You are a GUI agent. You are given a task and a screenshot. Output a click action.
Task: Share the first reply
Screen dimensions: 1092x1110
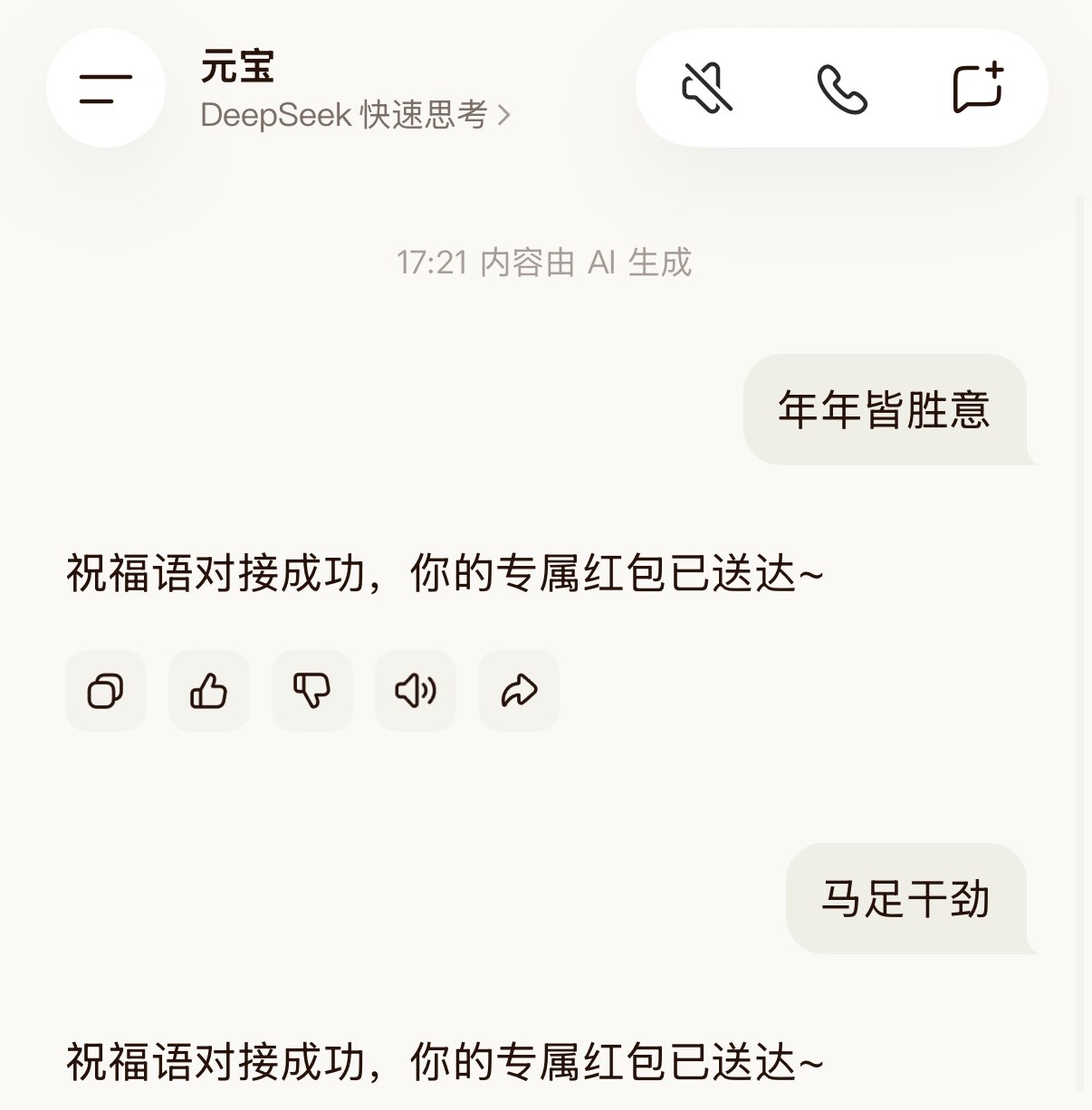(519, 691)
